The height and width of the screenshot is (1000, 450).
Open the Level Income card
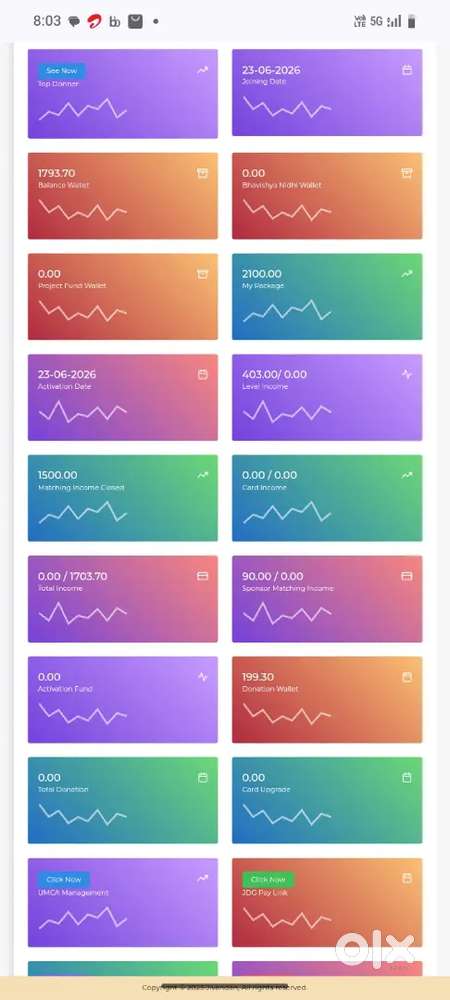(327, 397)
